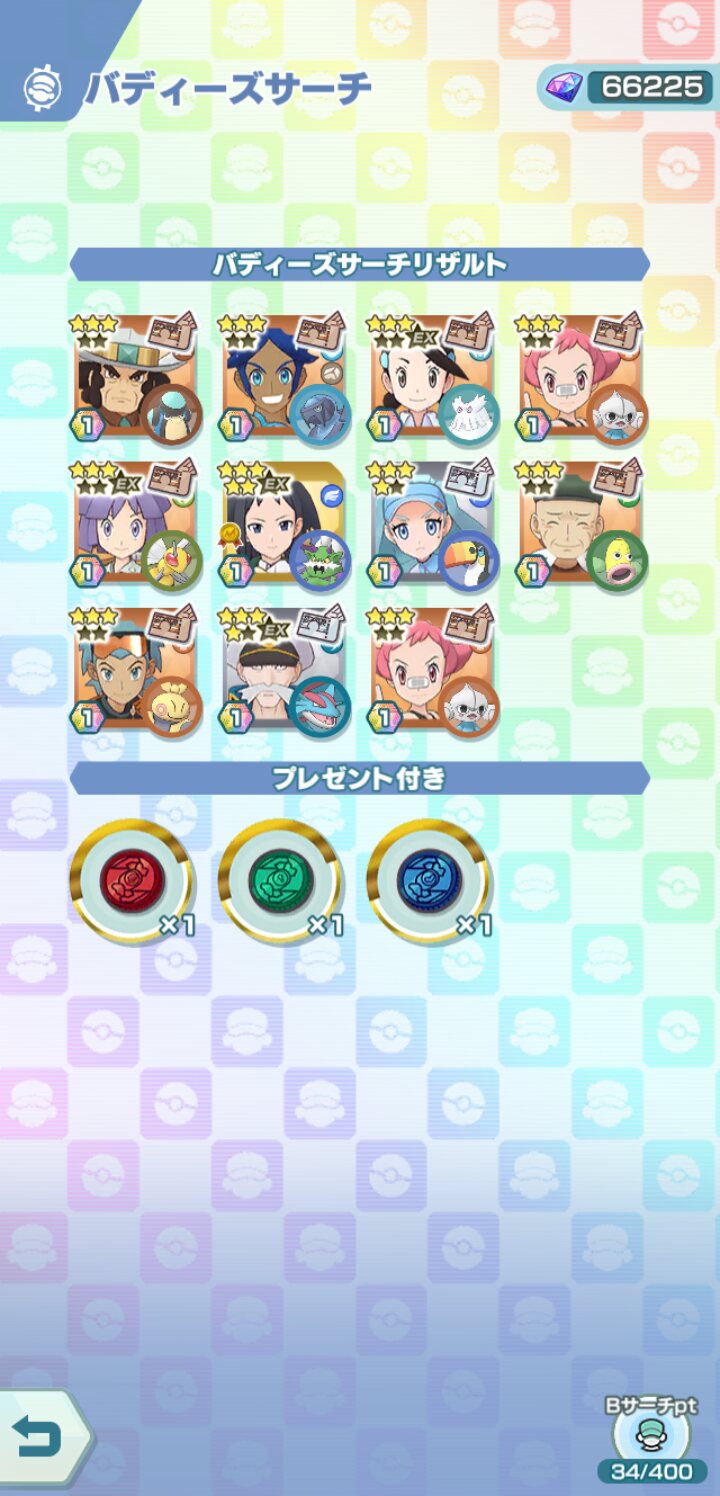Image resolution: width=720 pixels, height=1496 pixels.
Task: Open the gem balance showing 66225
Action: pyautogui.click(x=626, y=88)
